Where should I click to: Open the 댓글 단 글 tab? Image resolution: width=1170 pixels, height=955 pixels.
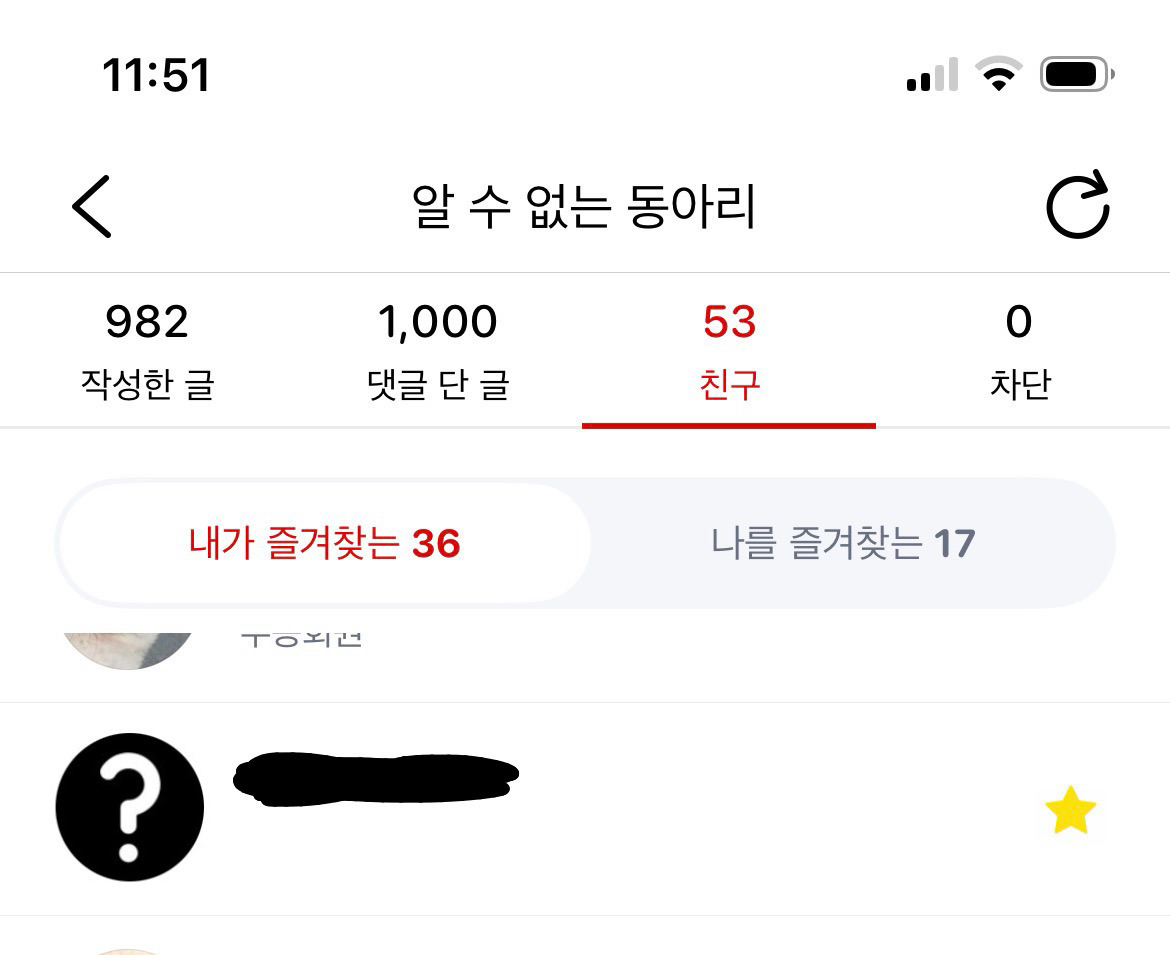(x=438, y=351)
